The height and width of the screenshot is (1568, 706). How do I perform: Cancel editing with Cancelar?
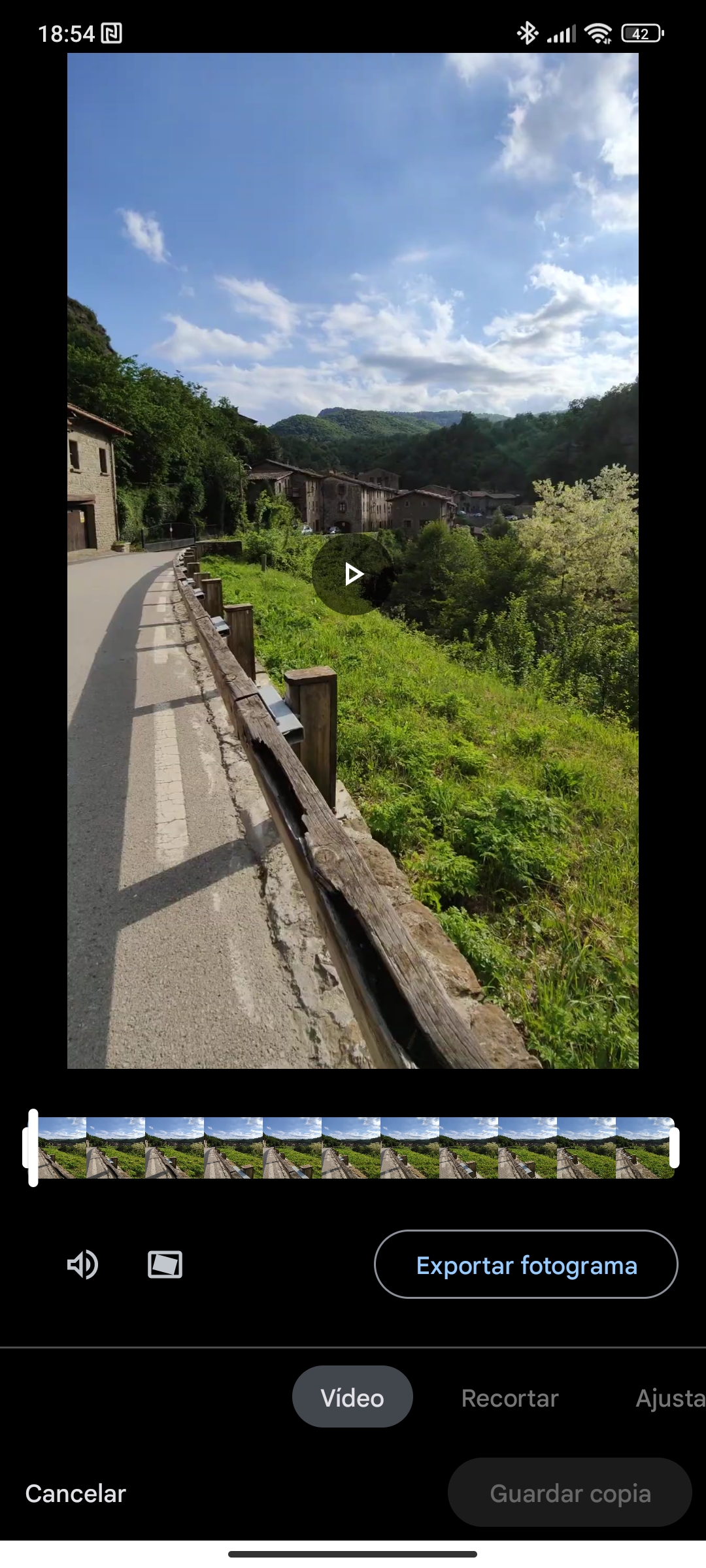click(76, 1493)
